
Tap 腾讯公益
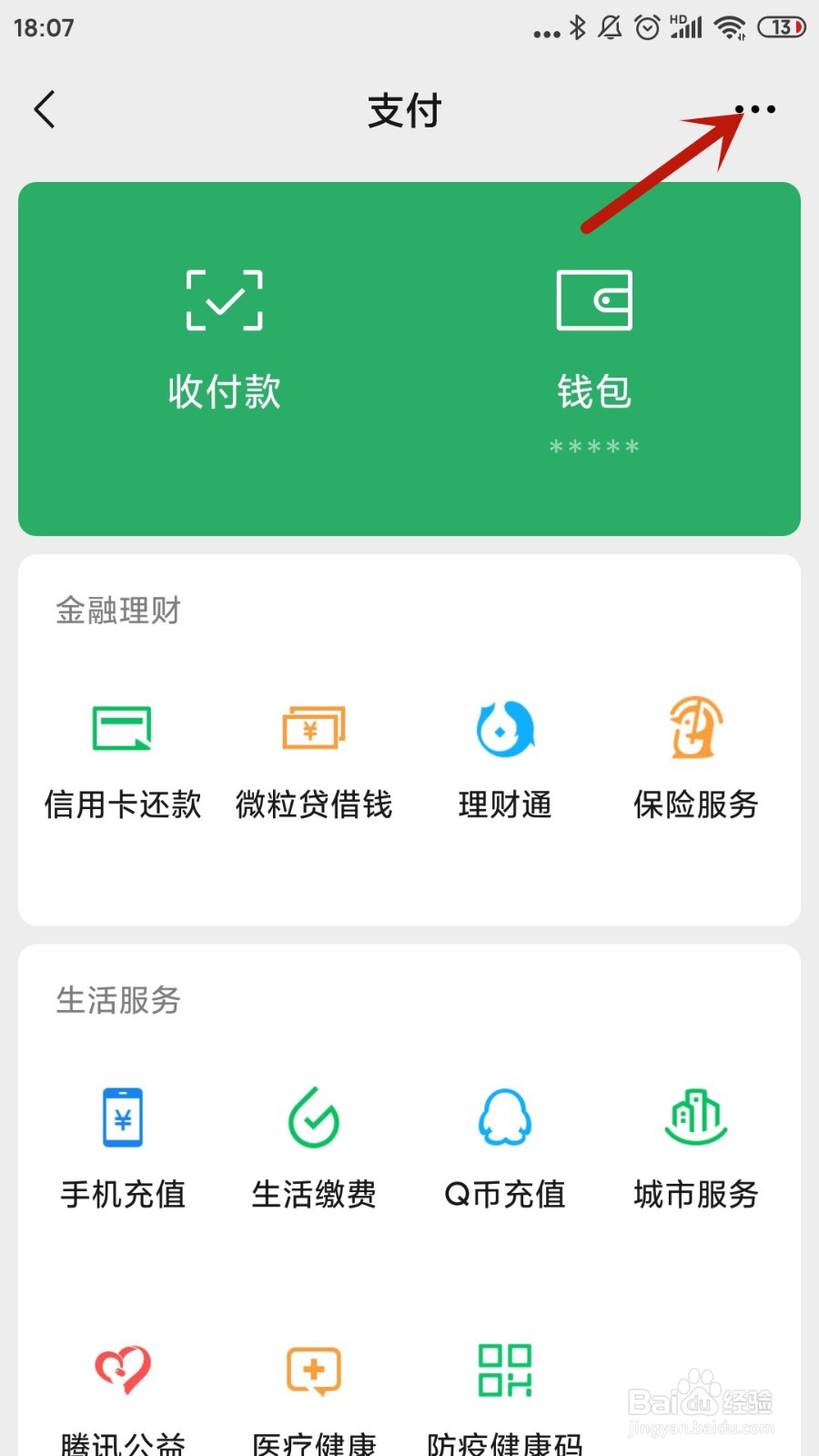[123, 1392]
